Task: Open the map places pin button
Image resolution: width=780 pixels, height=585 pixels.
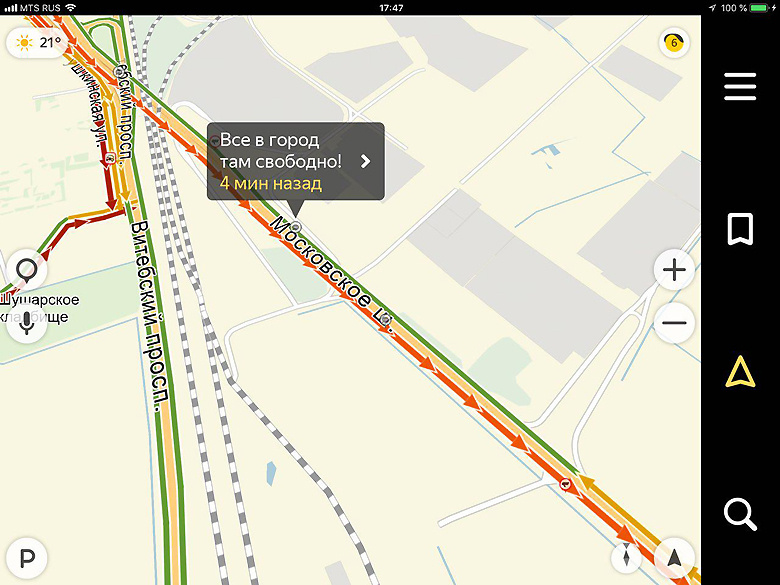Action: point(27,271)
